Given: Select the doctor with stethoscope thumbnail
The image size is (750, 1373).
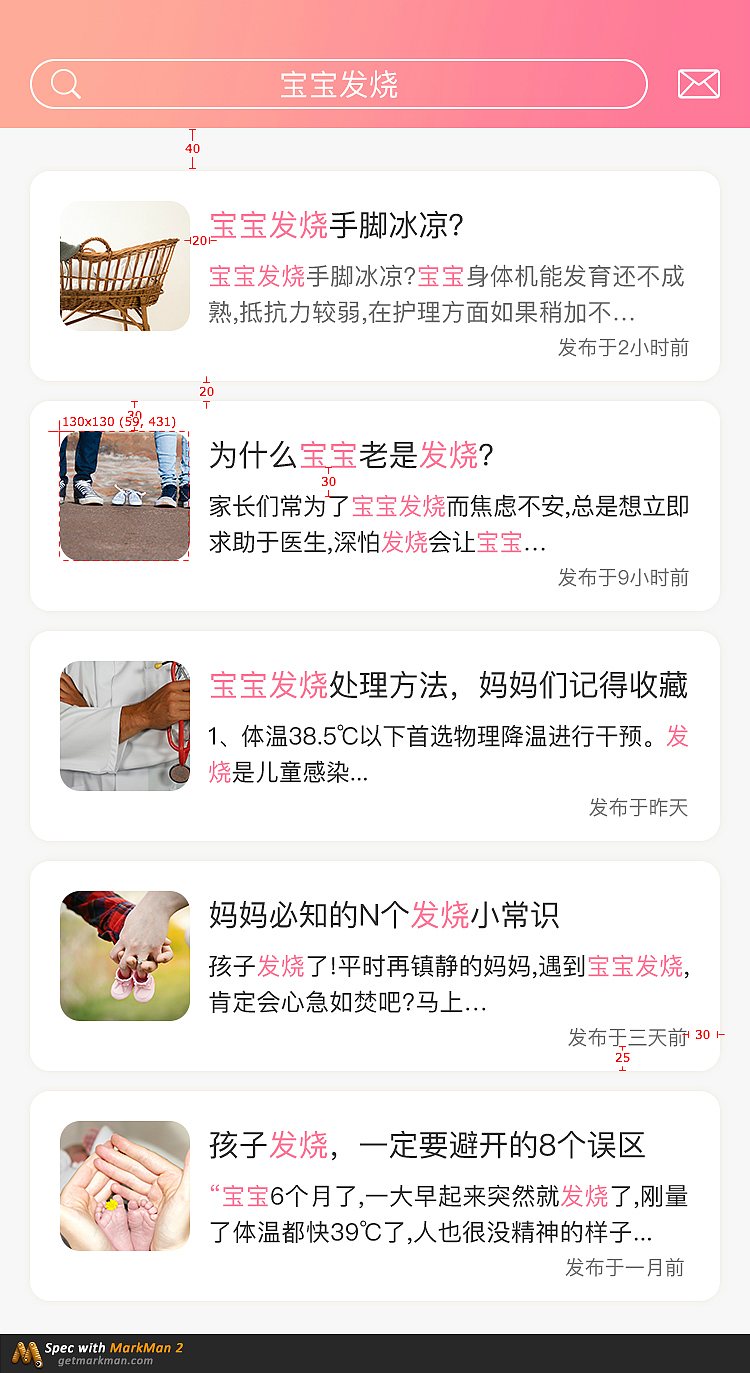Looking at the screenshot, I should coord(124,725).
